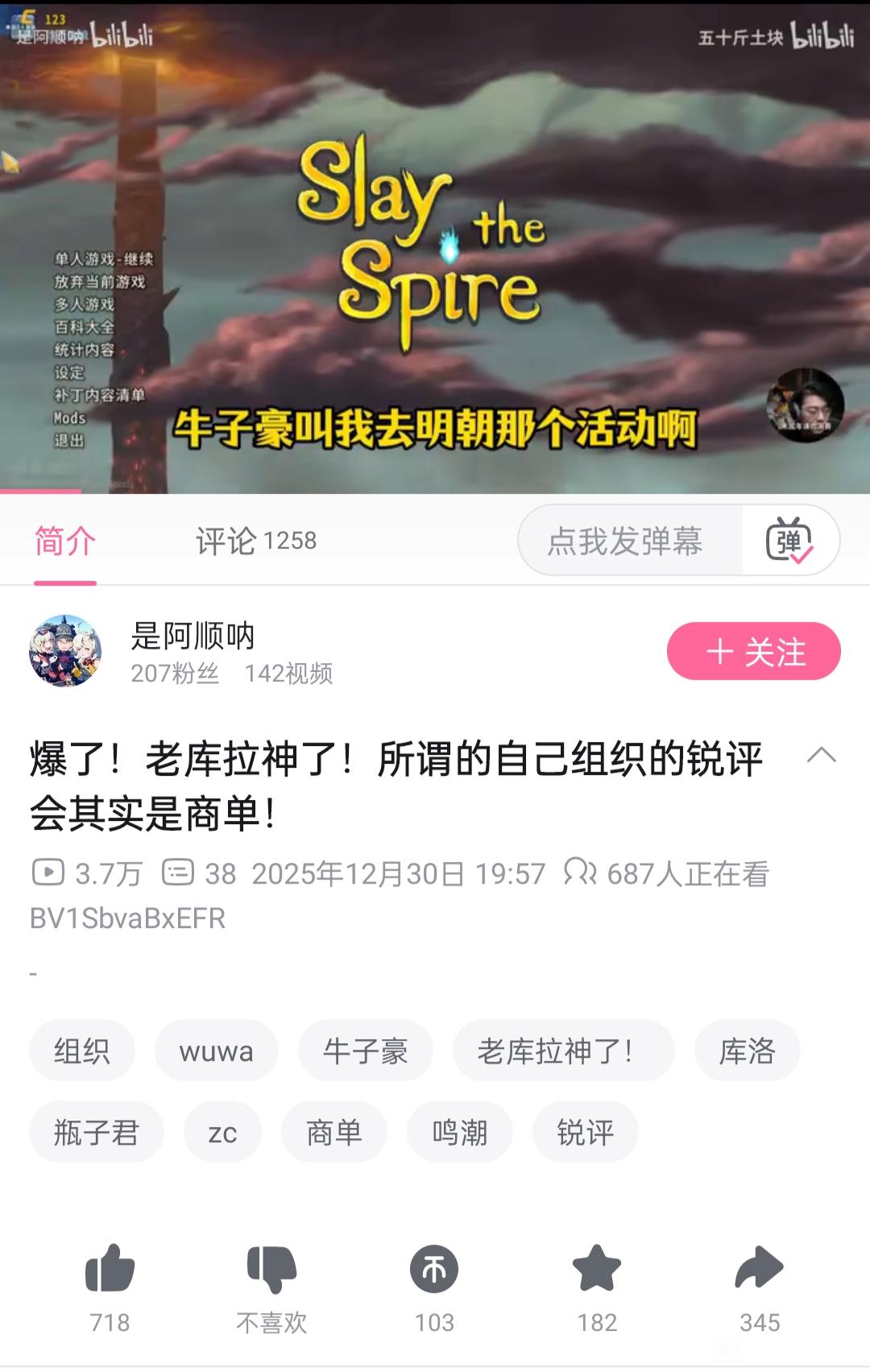The image size is (870, 1372).
Task: Tap the 点我发弹幕 input box
Action: 626,541
